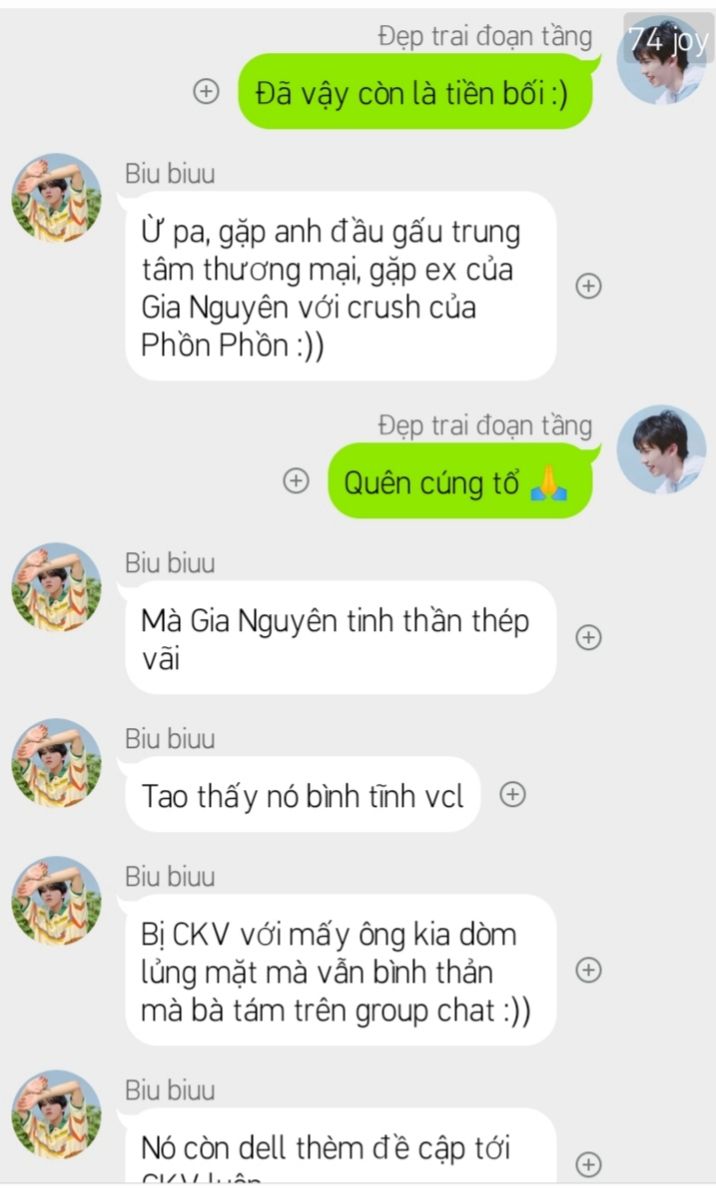Tap plus icon beside "Nó còn dell thèm đề cập"
716x1188 pixels.
[589, 1164]
